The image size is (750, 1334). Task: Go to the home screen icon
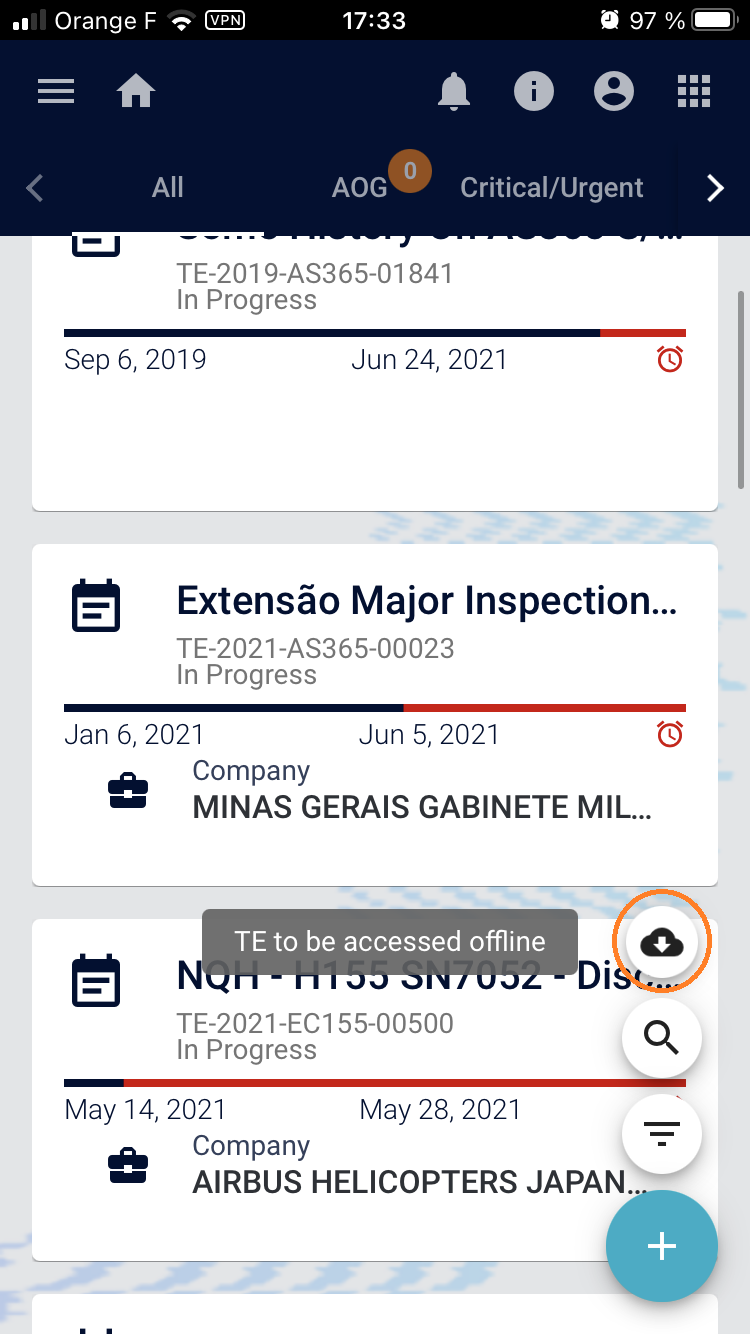(x=136, y=92)
